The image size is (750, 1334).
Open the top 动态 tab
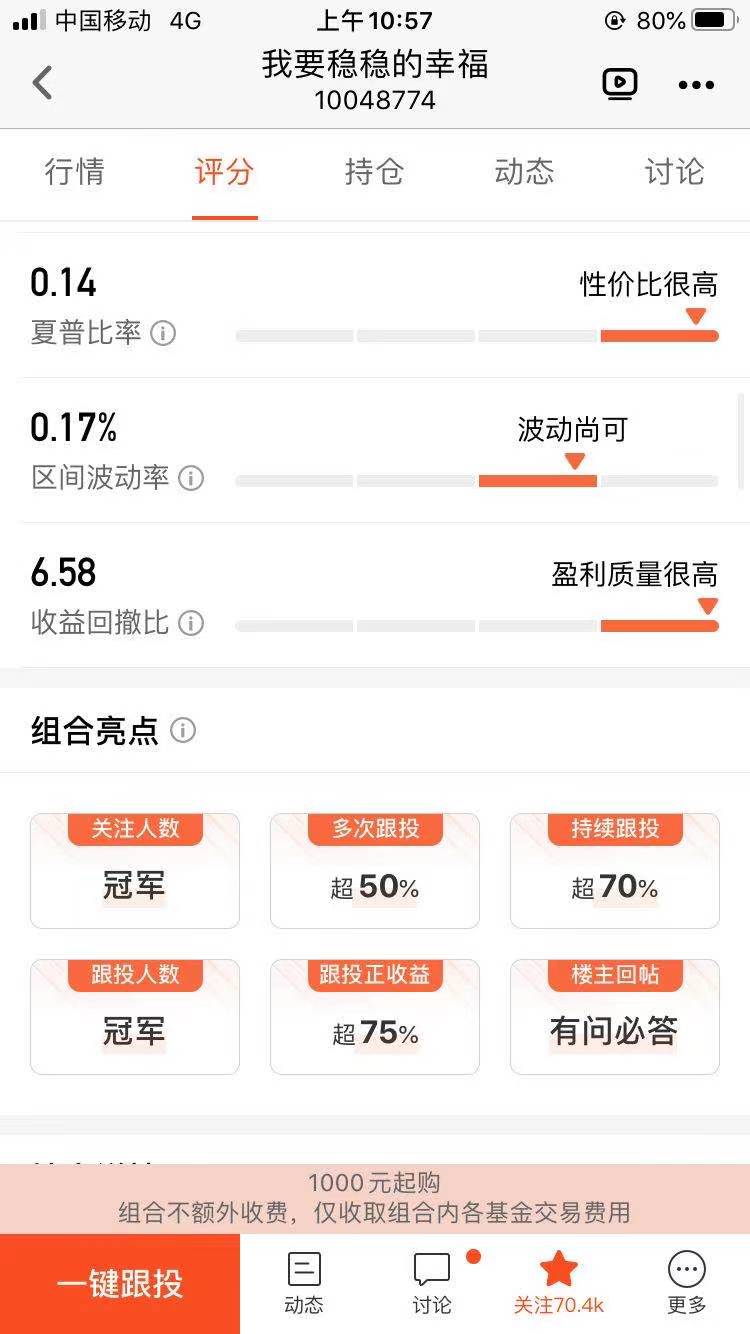tap(524, 172)
